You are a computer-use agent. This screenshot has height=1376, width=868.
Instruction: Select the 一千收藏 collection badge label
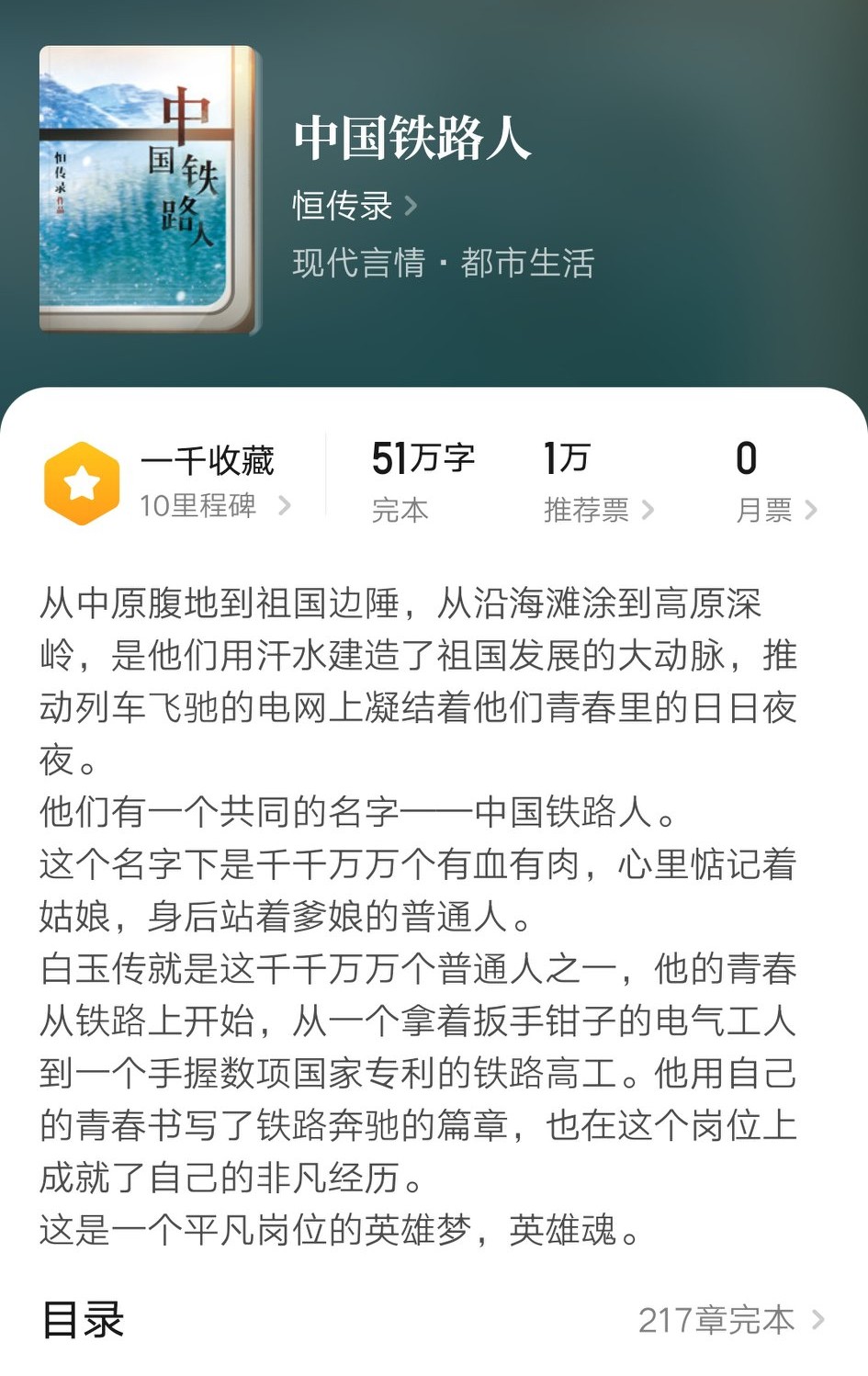pos(208,462)
